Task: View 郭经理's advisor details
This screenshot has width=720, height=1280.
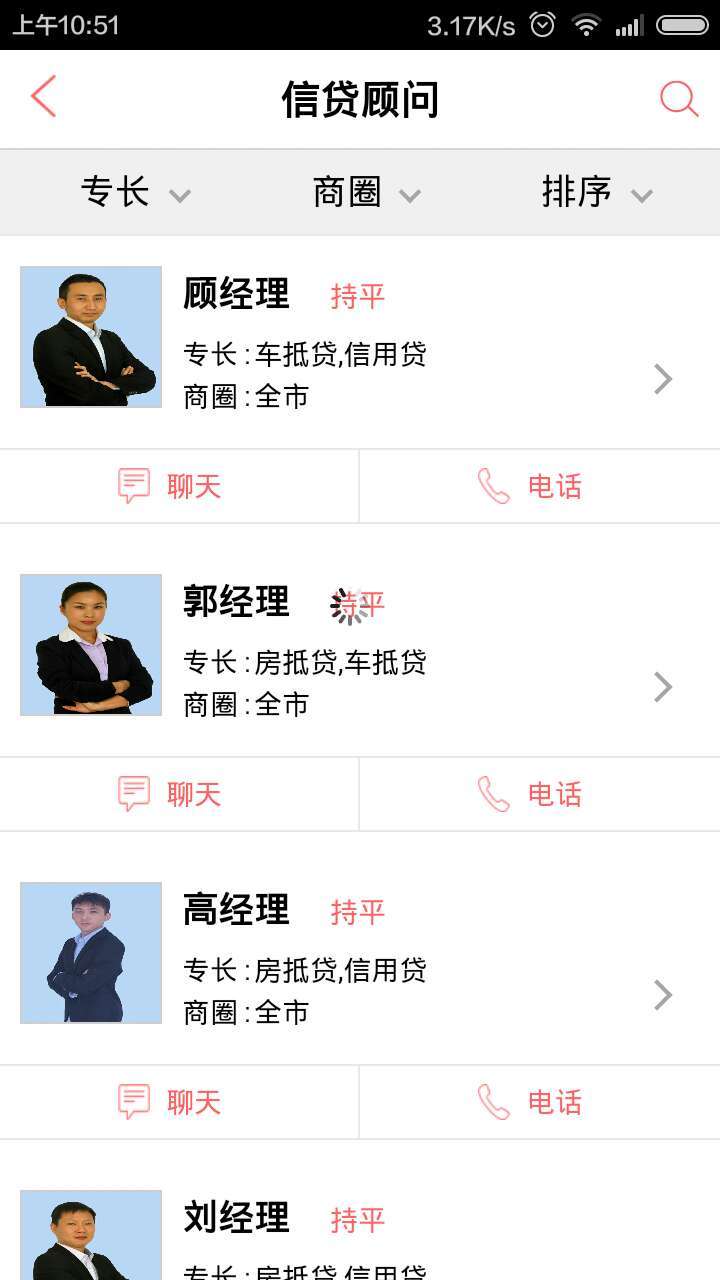Action: (x=360, y=650)
